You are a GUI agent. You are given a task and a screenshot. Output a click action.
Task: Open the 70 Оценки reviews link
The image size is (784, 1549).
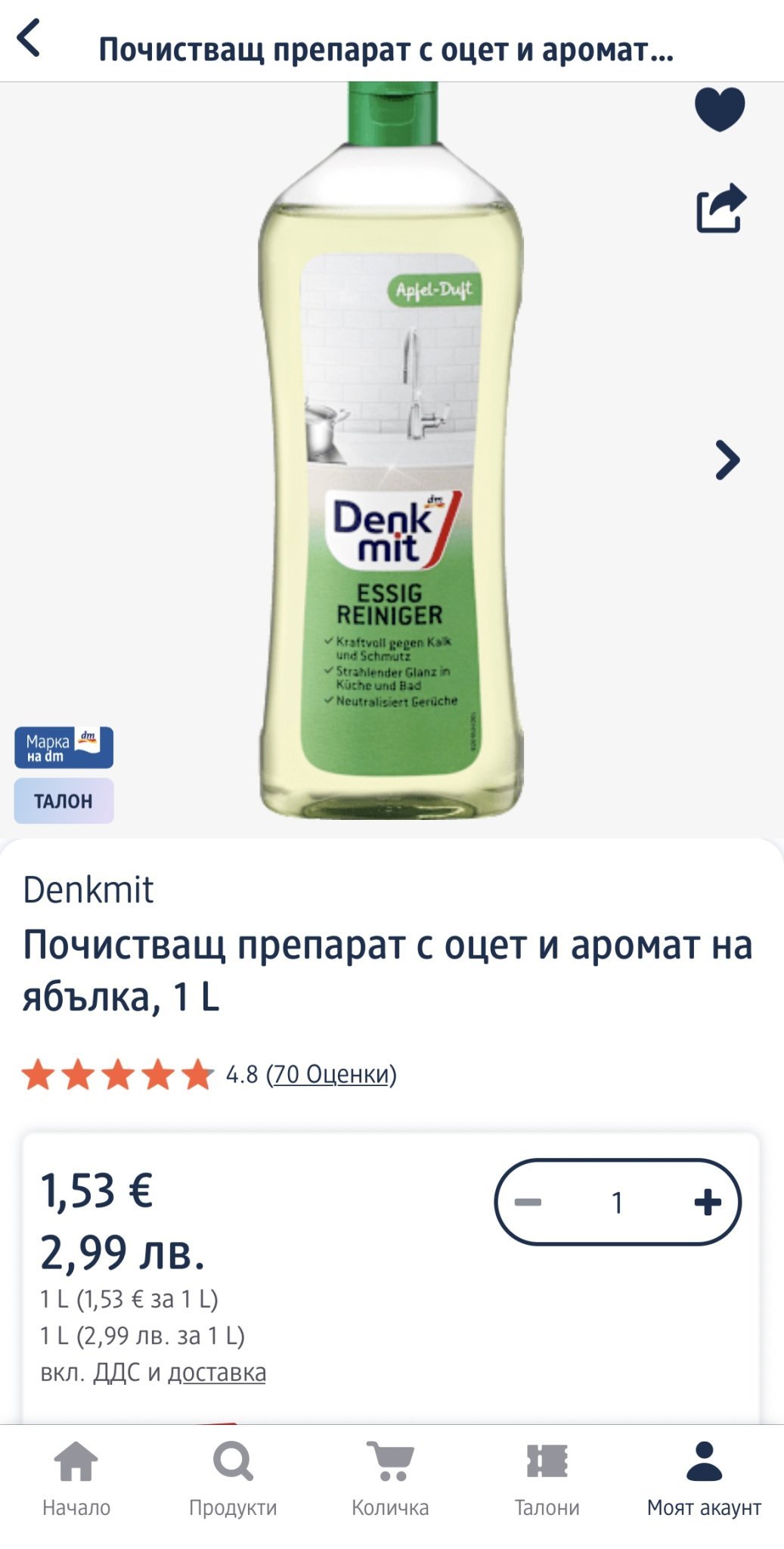(331, 1074)
